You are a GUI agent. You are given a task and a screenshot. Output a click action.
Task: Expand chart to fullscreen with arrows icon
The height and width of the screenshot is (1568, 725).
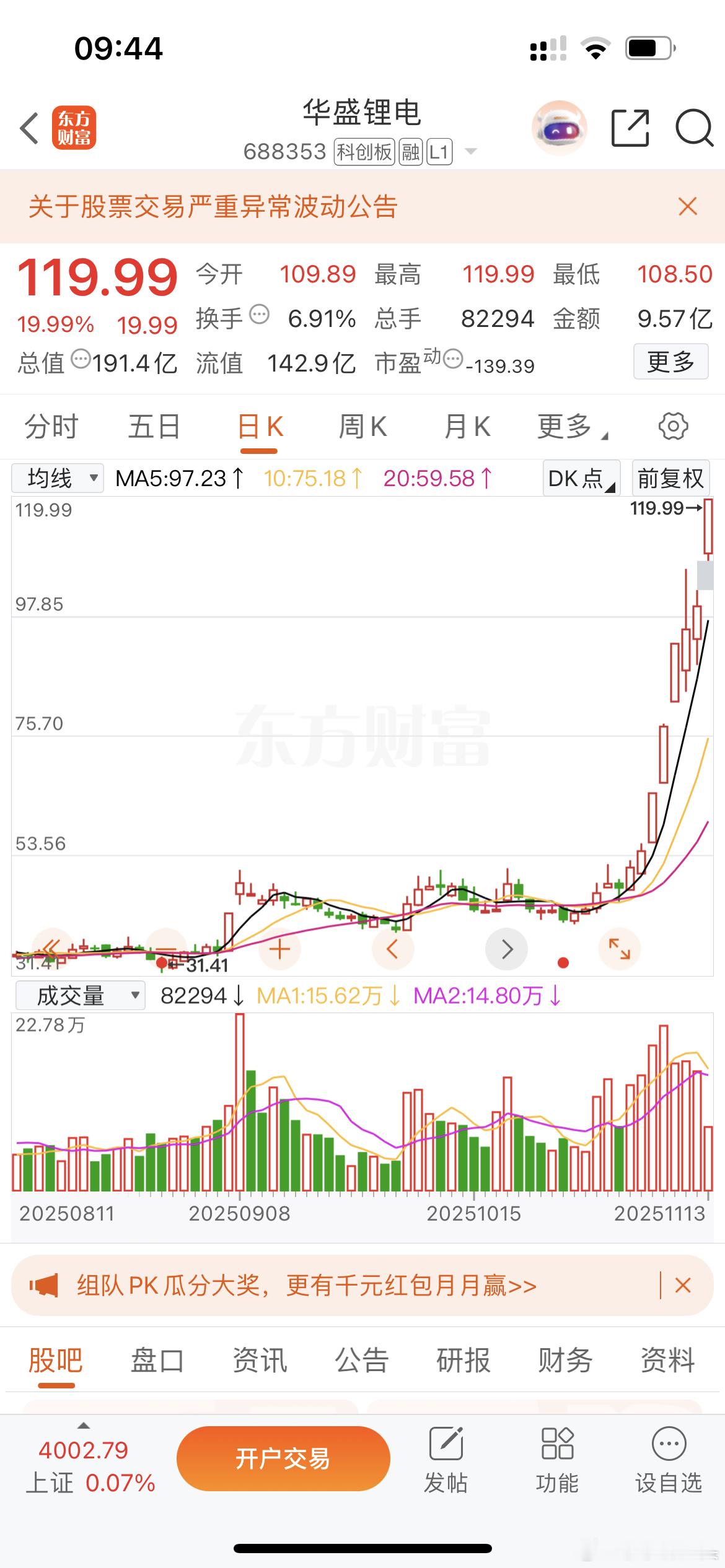click(x=620, y=949)
